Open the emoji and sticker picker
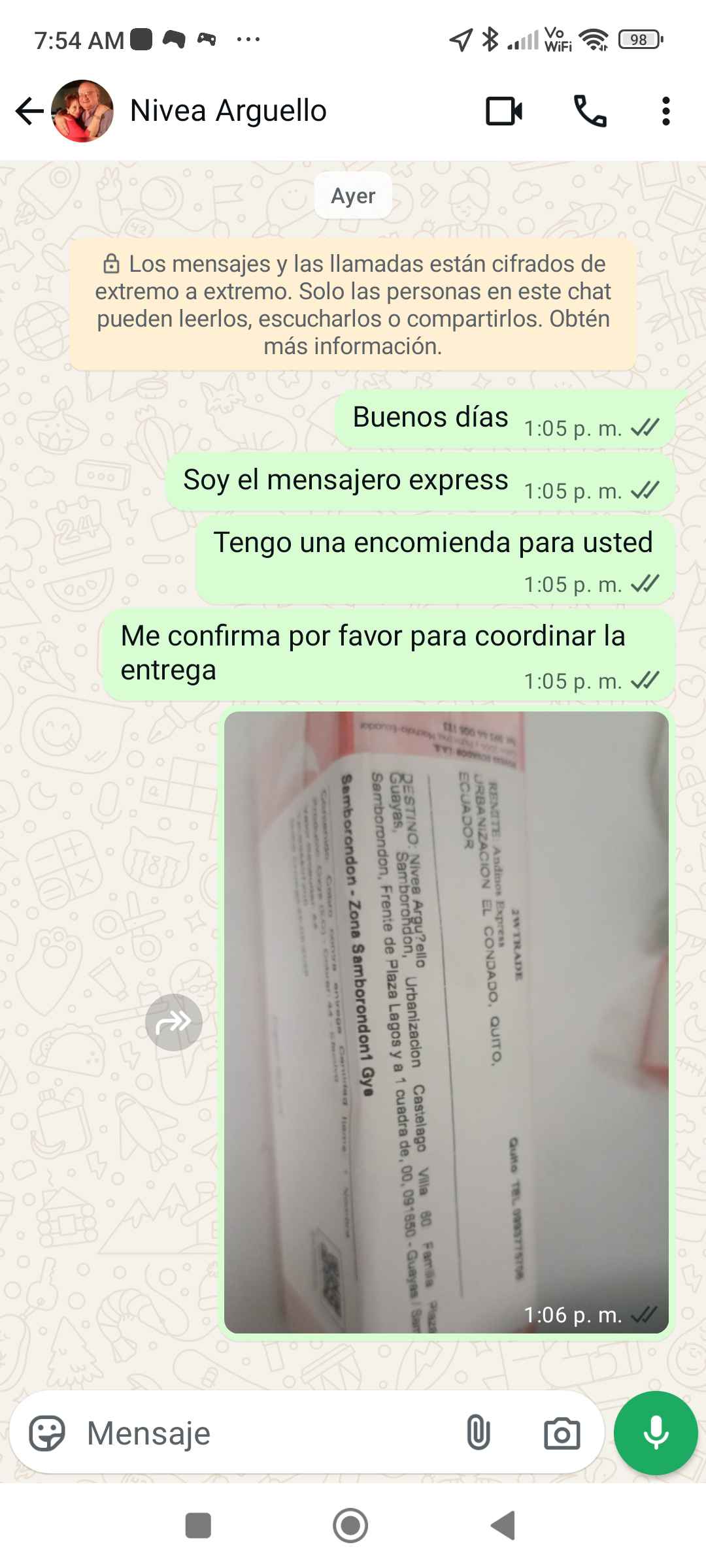The width and height of the screenshot is (706, 1568). click(x=47, y=1434)
